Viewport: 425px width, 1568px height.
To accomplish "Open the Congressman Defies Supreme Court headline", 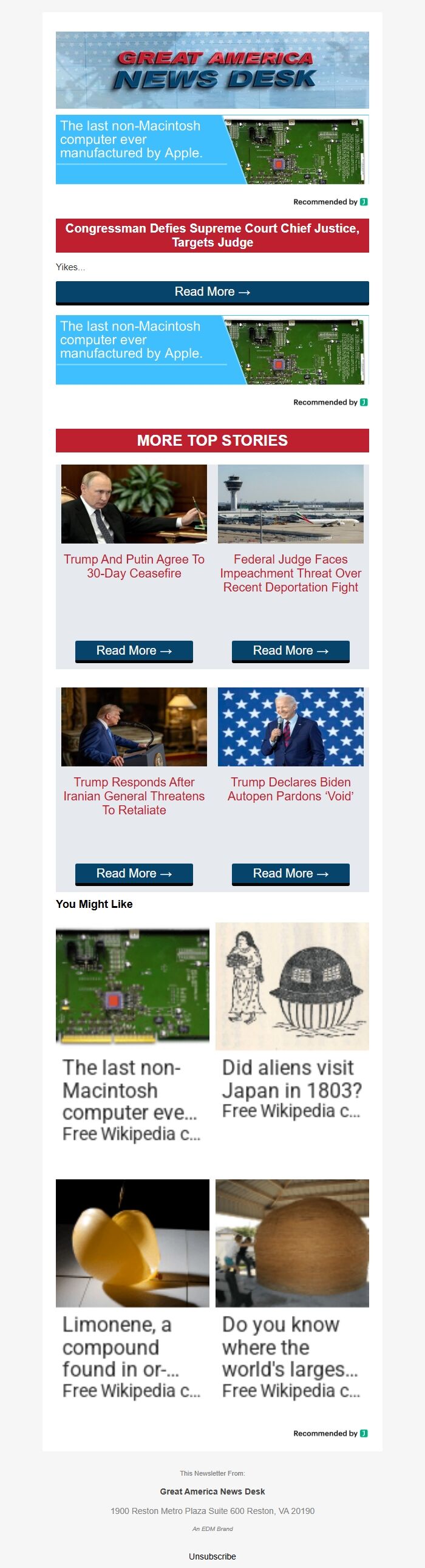I will pyautogui.click(x=212, y=236).
